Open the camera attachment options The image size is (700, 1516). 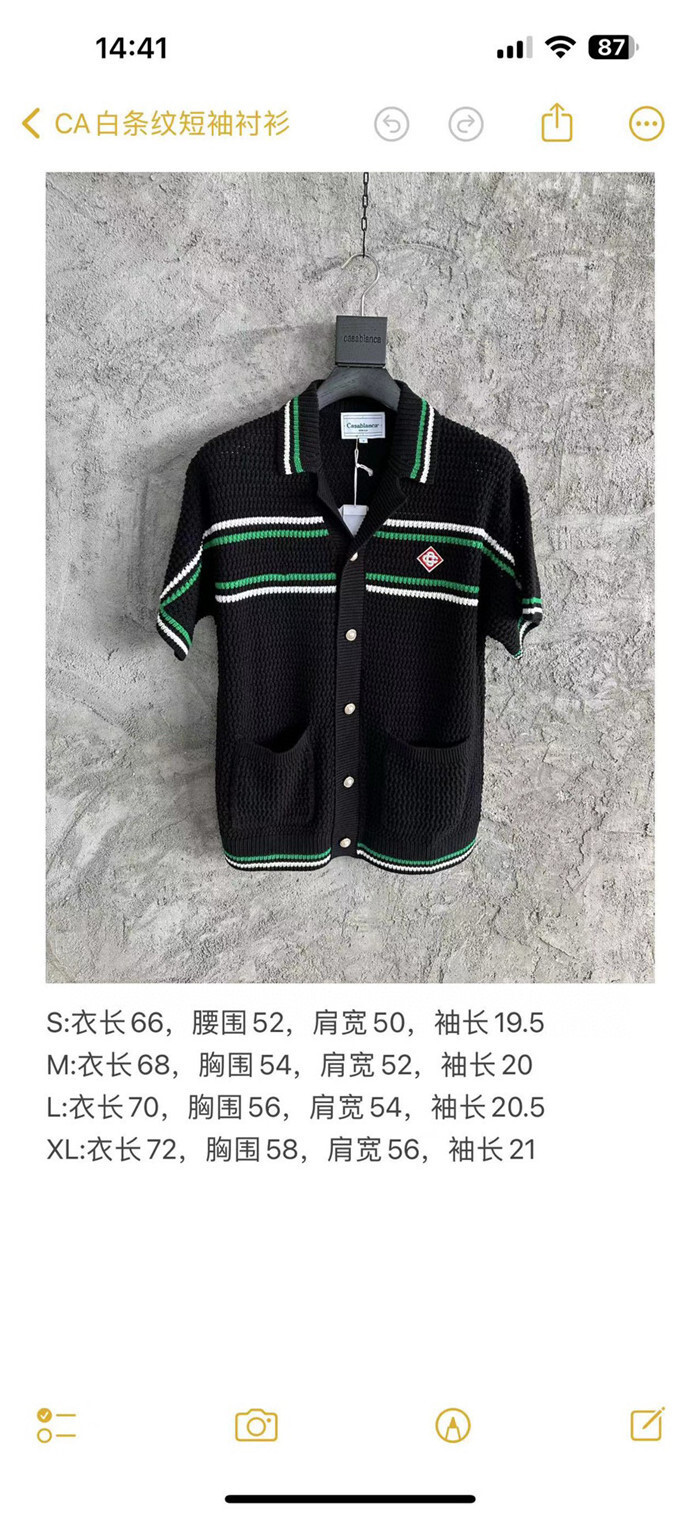[x=256, y=1425]
